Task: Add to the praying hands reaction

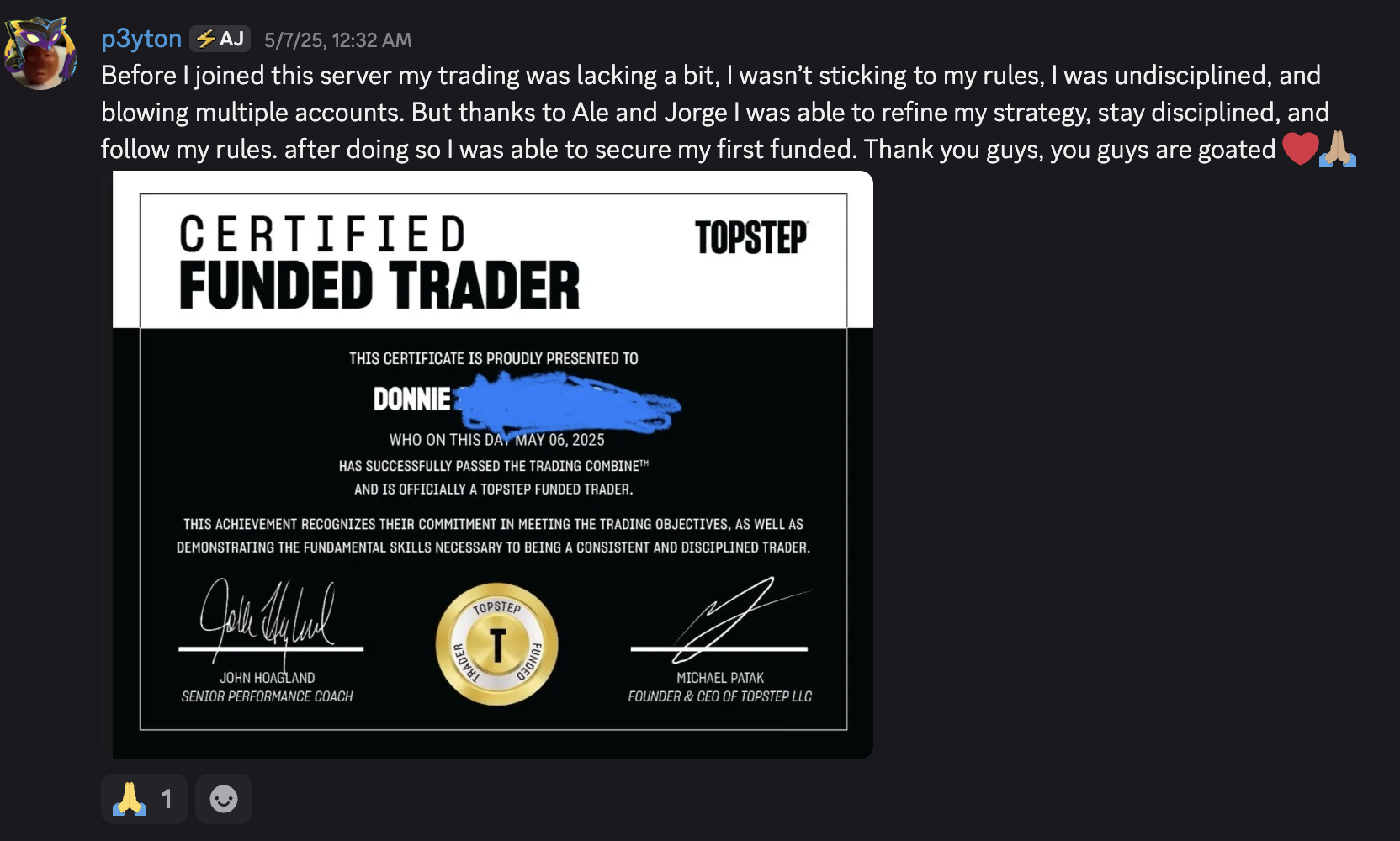Action: pos(144,798)
